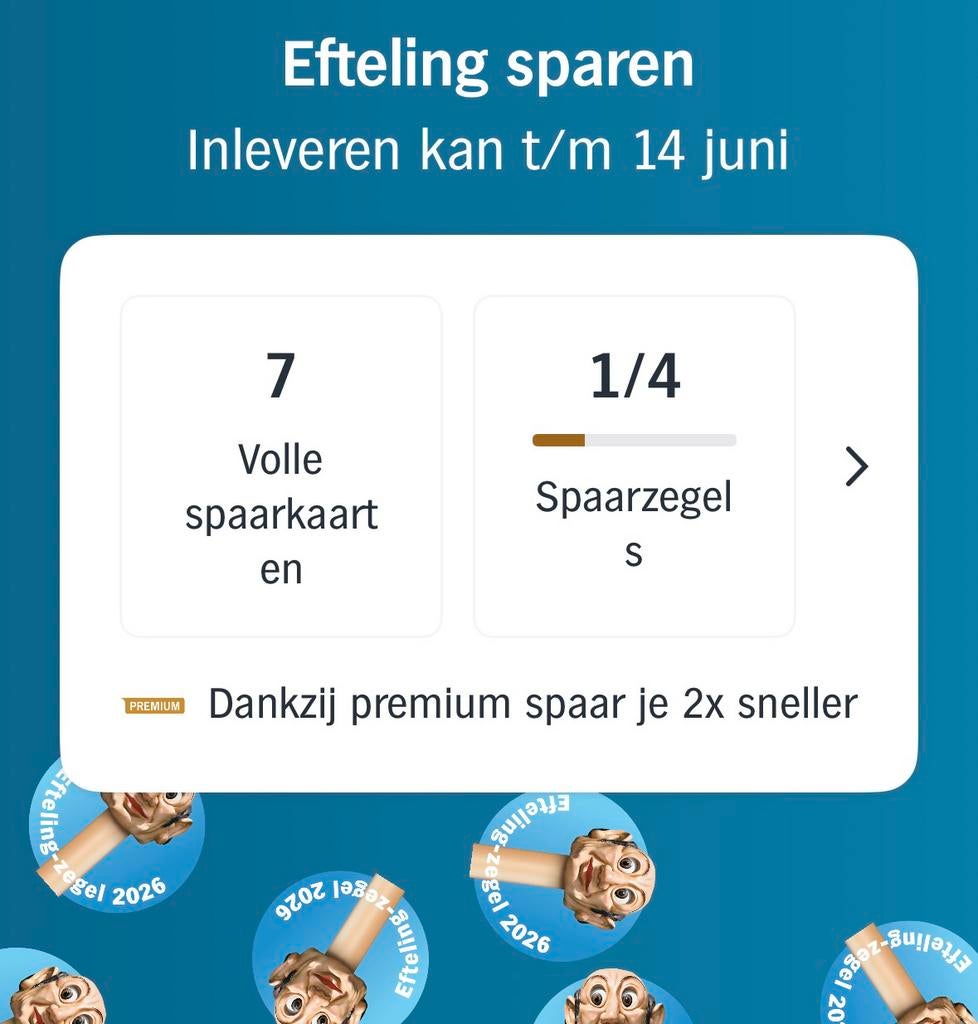This screenshot has height=1024, width=978.
Task: Click the 1/4 stamp progress bar
Action: (634, 438)
